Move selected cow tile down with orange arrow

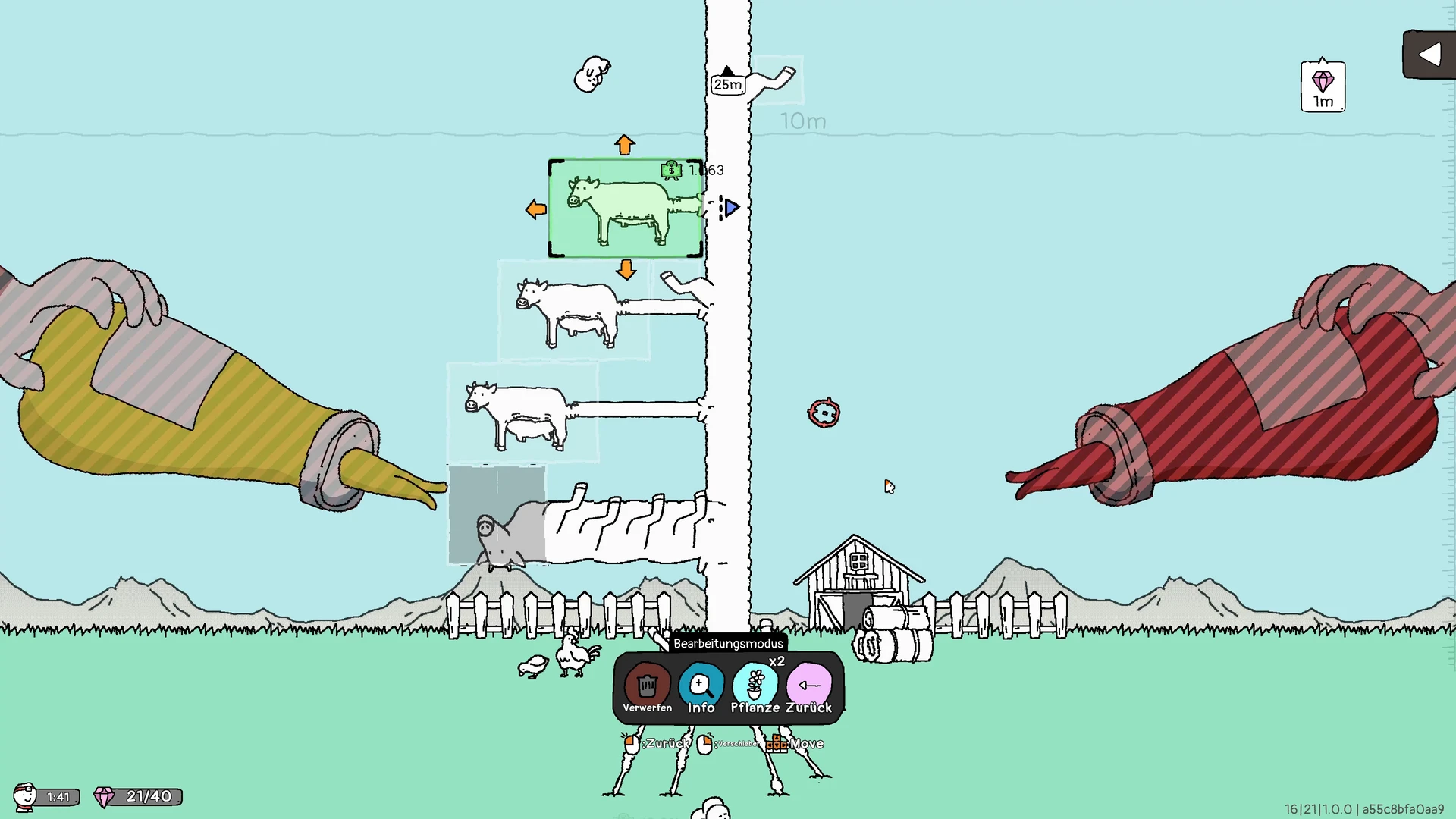pos(626,269)
